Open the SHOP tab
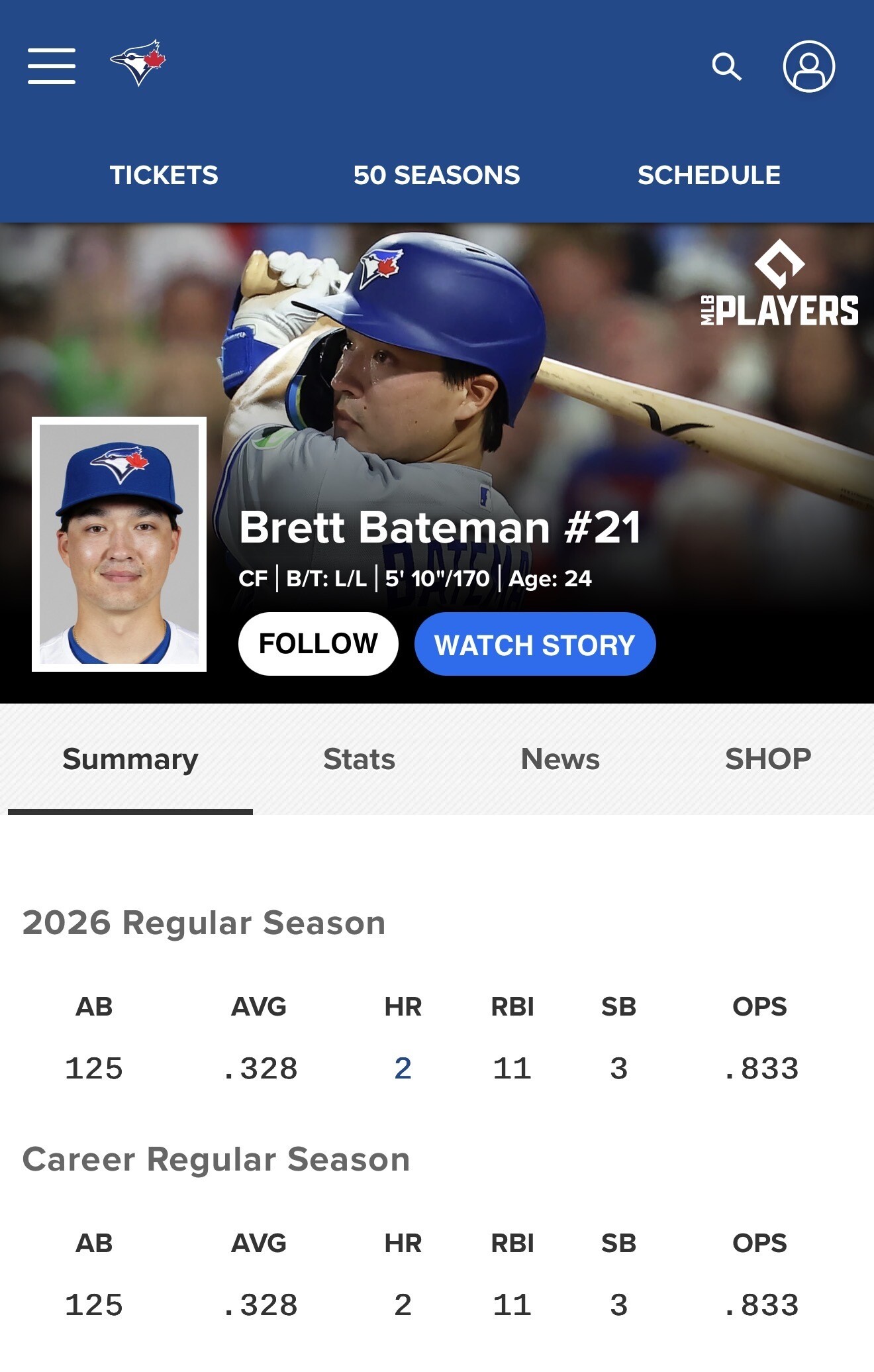 coord(768,759)
